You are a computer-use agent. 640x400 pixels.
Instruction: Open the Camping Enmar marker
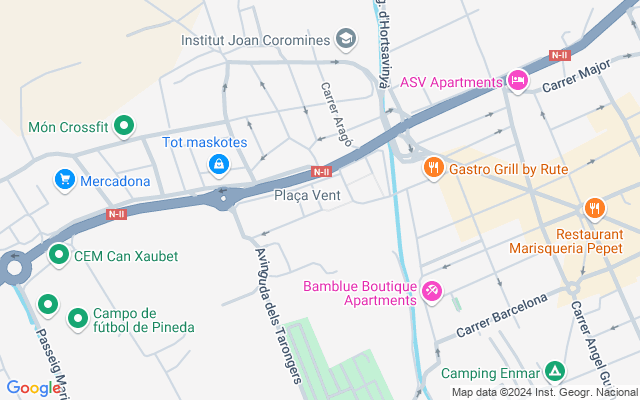(x=554, y=372)
